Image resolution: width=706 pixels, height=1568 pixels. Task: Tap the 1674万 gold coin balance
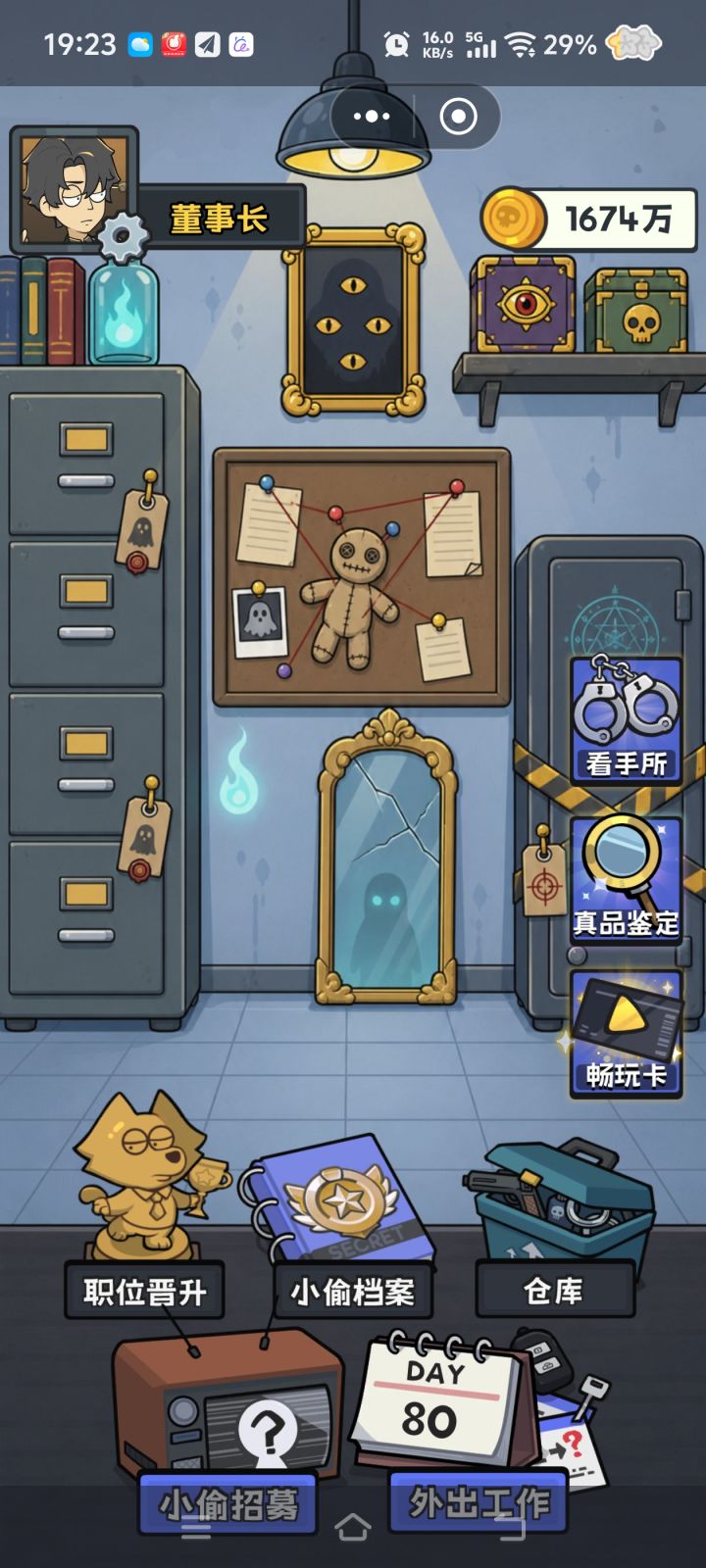pos(588,219)
